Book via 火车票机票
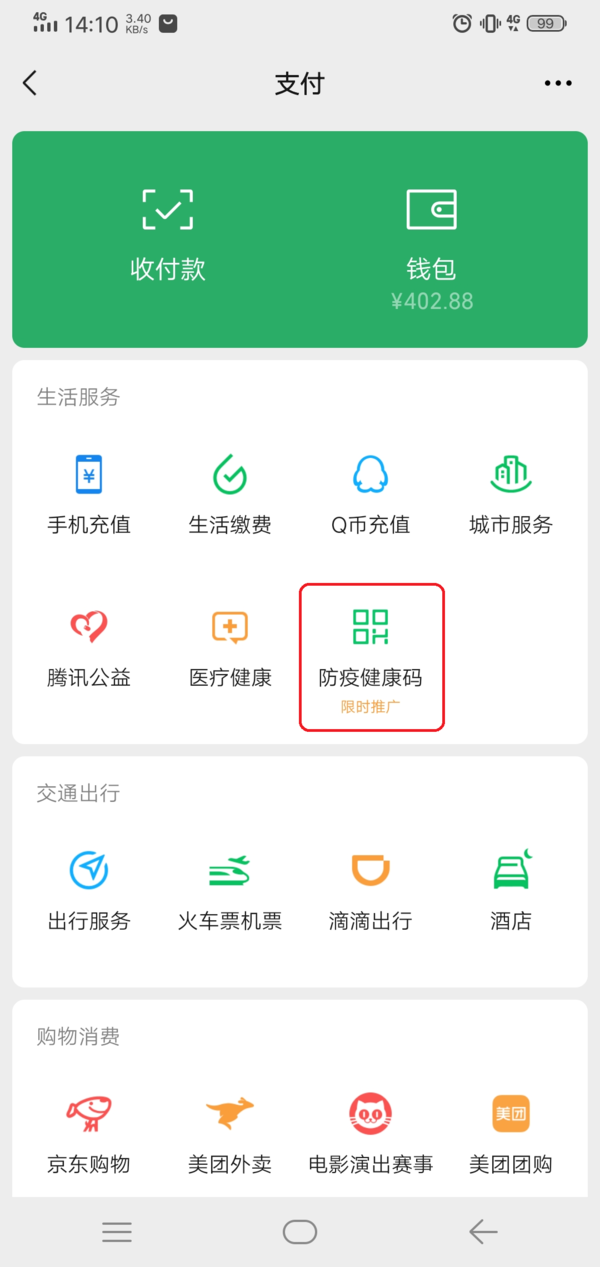 [x=230, y=890]
